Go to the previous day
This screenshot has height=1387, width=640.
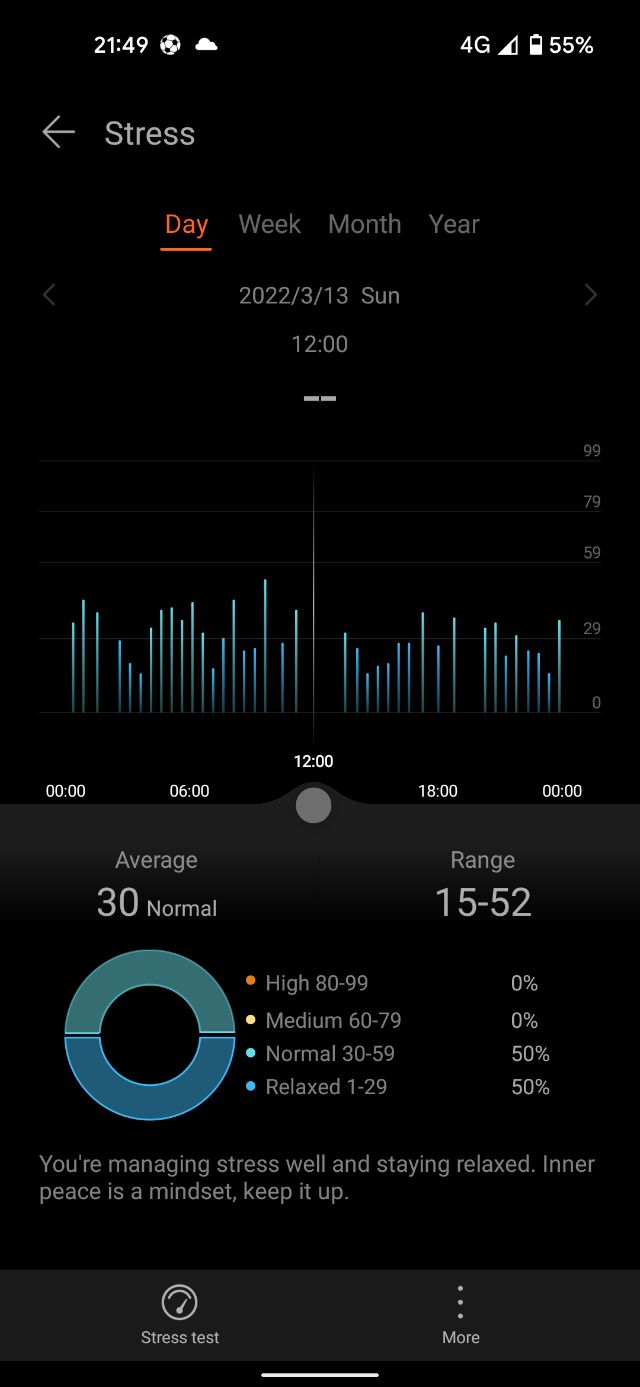point(50,295)
